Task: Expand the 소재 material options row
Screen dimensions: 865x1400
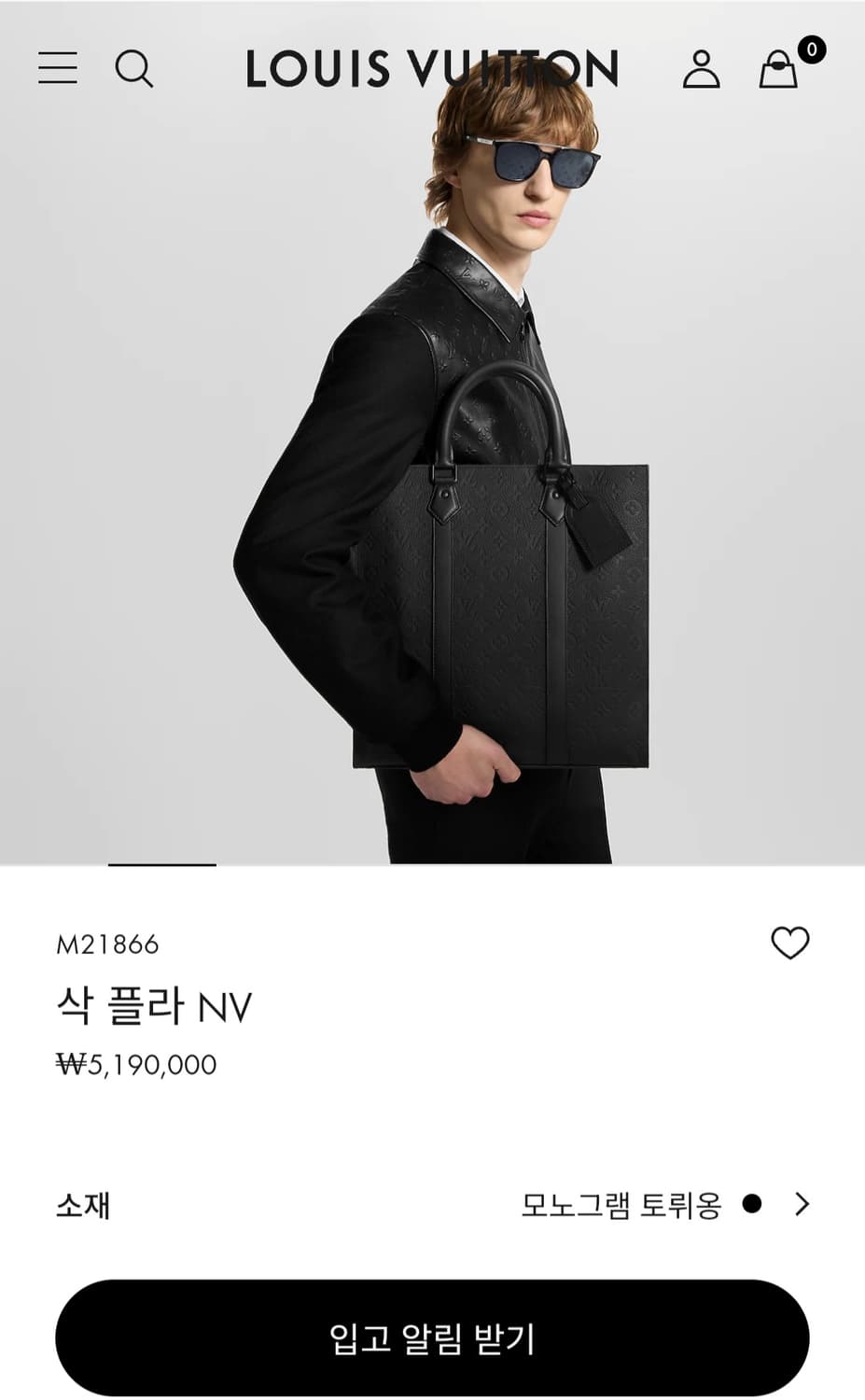Action: (432, 1206)
